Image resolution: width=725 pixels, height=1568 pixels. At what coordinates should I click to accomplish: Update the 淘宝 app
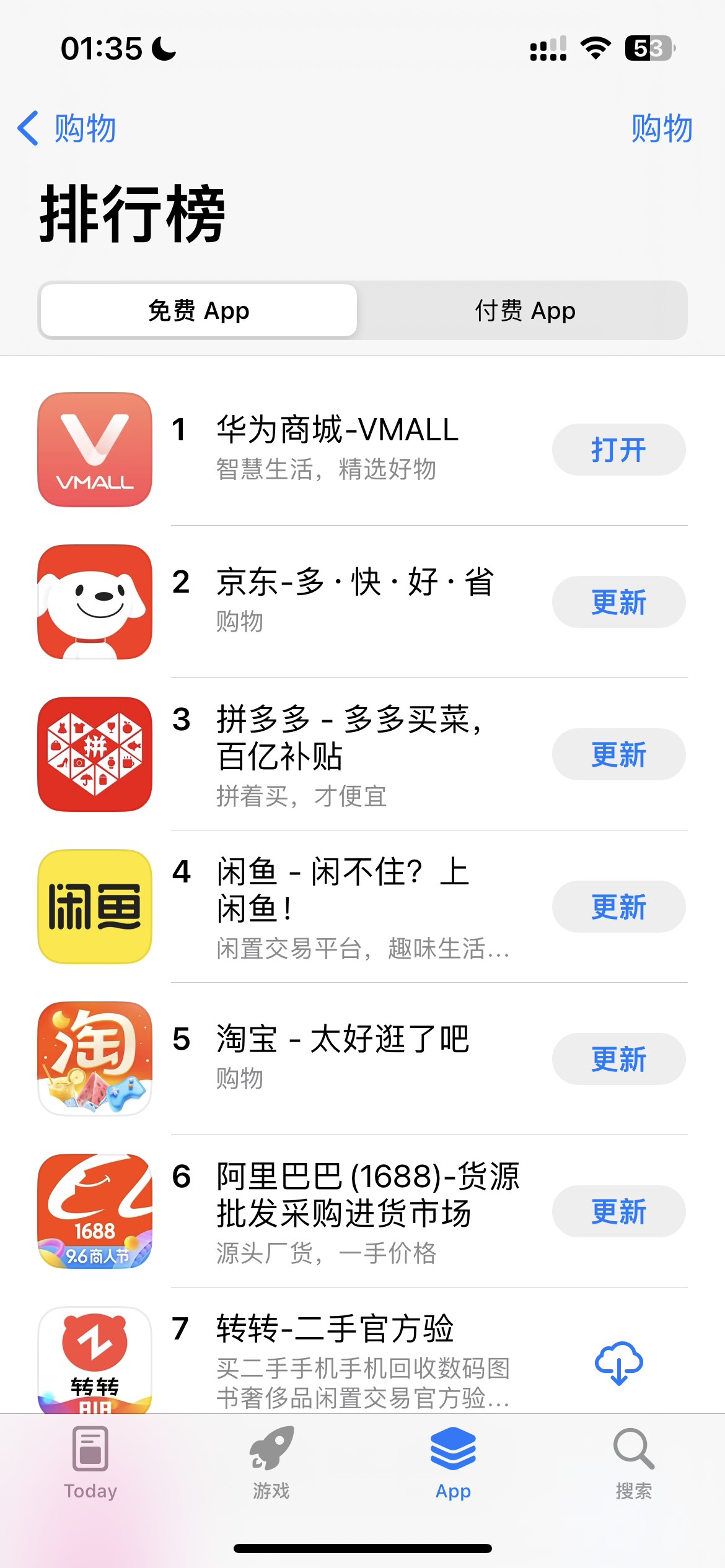(618, 1060)
